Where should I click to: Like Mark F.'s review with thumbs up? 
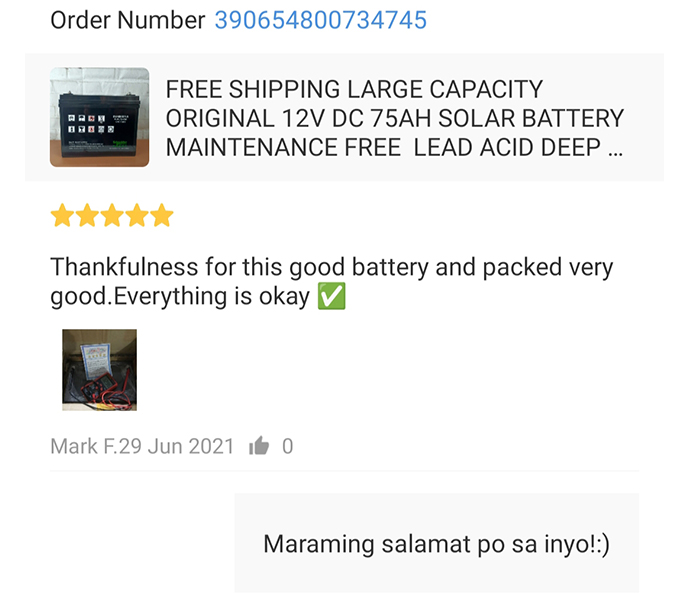(x=260, y=447)
